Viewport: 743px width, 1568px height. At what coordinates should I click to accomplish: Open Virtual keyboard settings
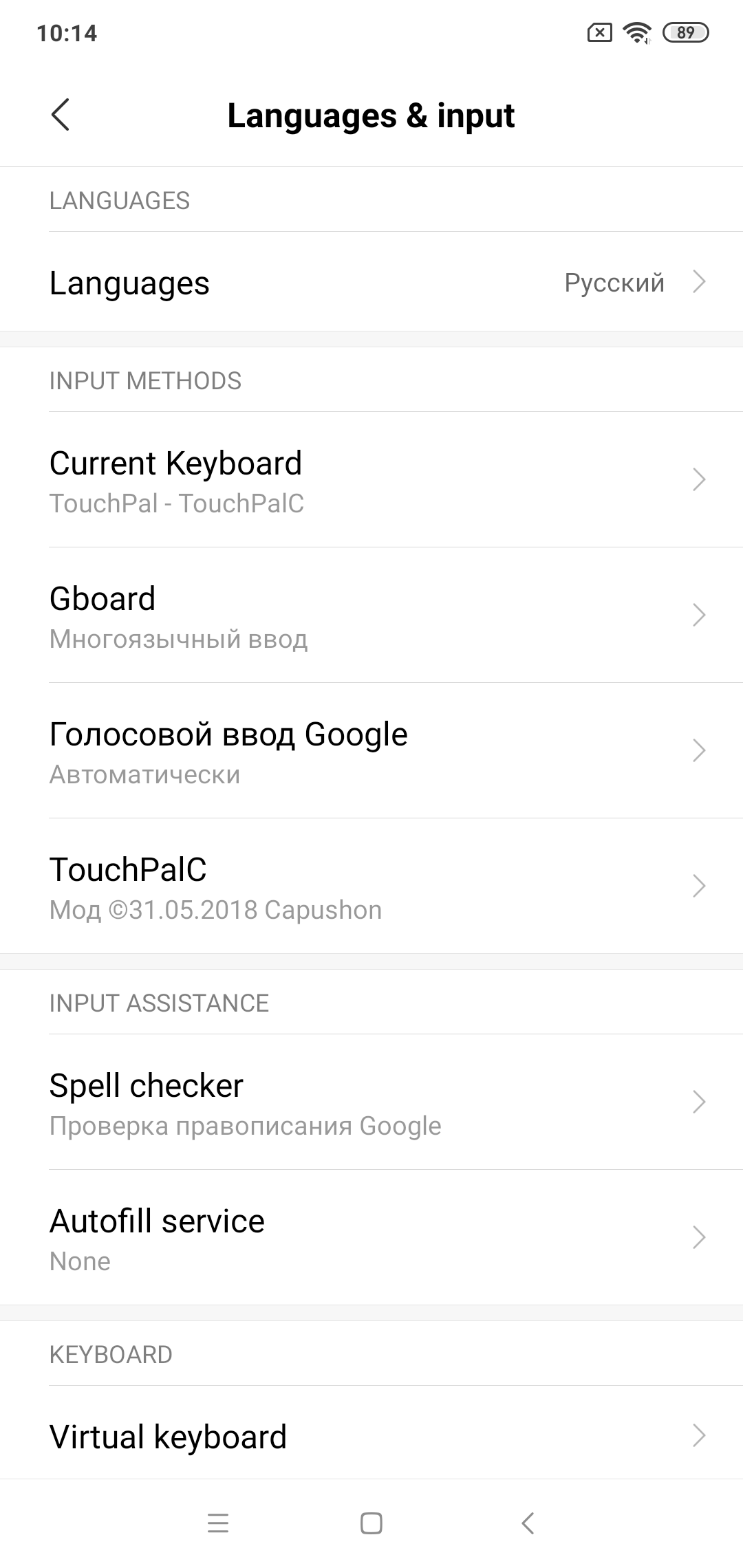coord(371,1433)
